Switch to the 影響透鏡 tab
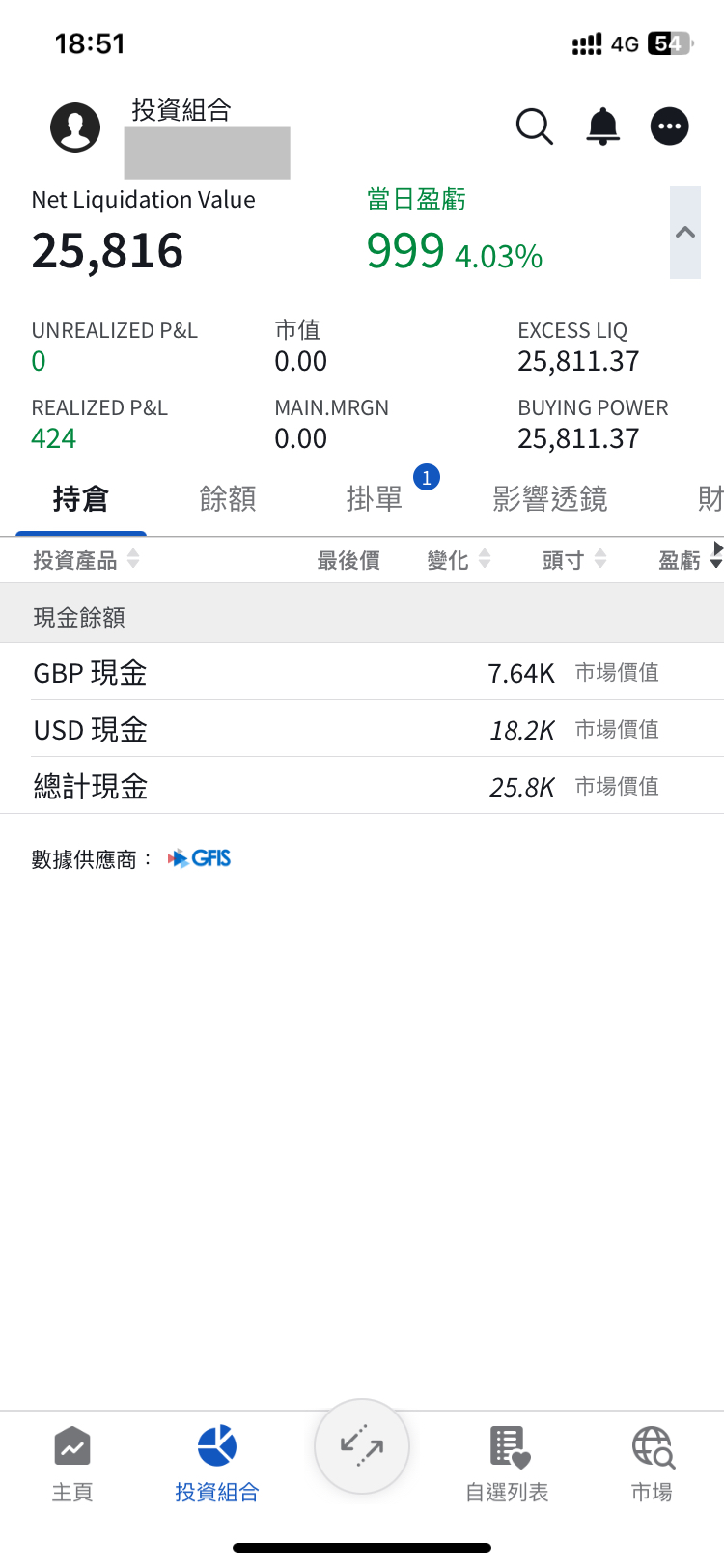724x1568 pixels. pyautogui.click(x=550, y=499)
